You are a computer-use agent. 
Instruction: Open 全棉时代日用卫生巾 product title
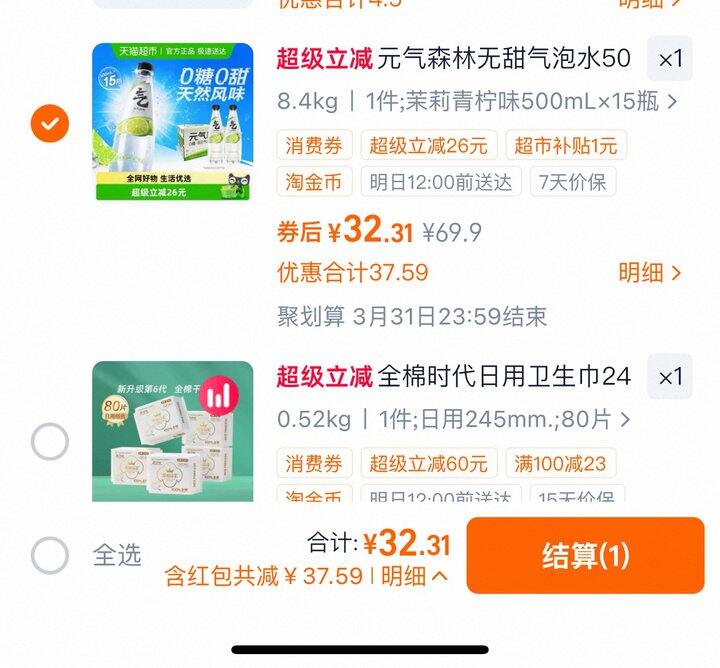coord(504,377)
